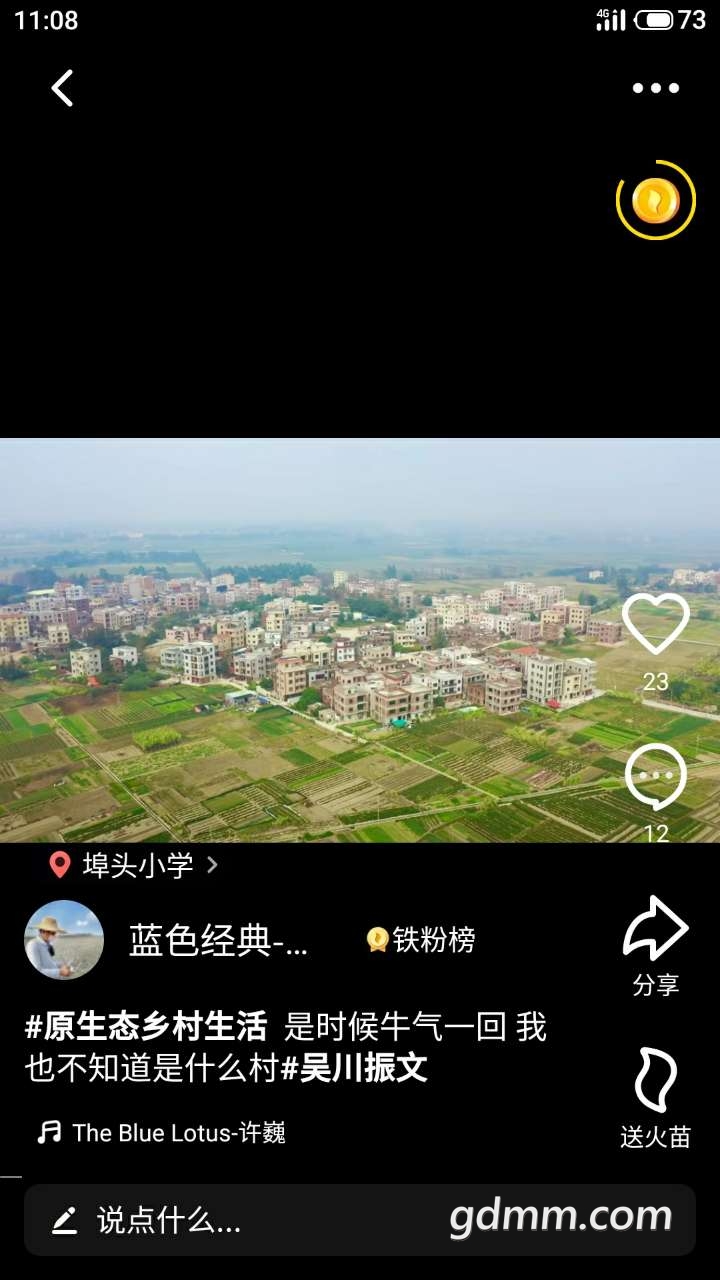This screenshot has height=1280, width=720.
Task: Open the three-dot overflow menu
Action: coord(655,88)
